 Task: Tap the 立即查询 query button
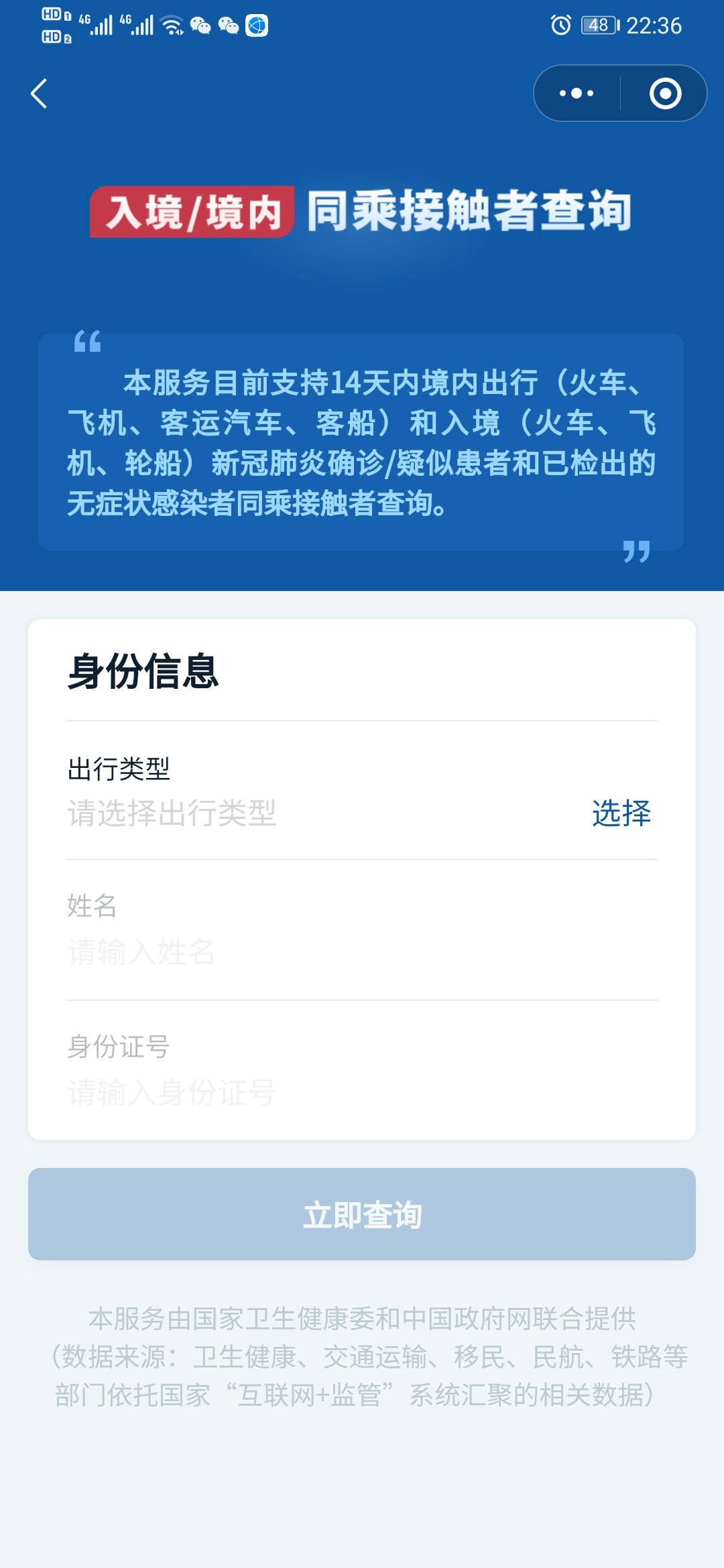[362, 1214]
